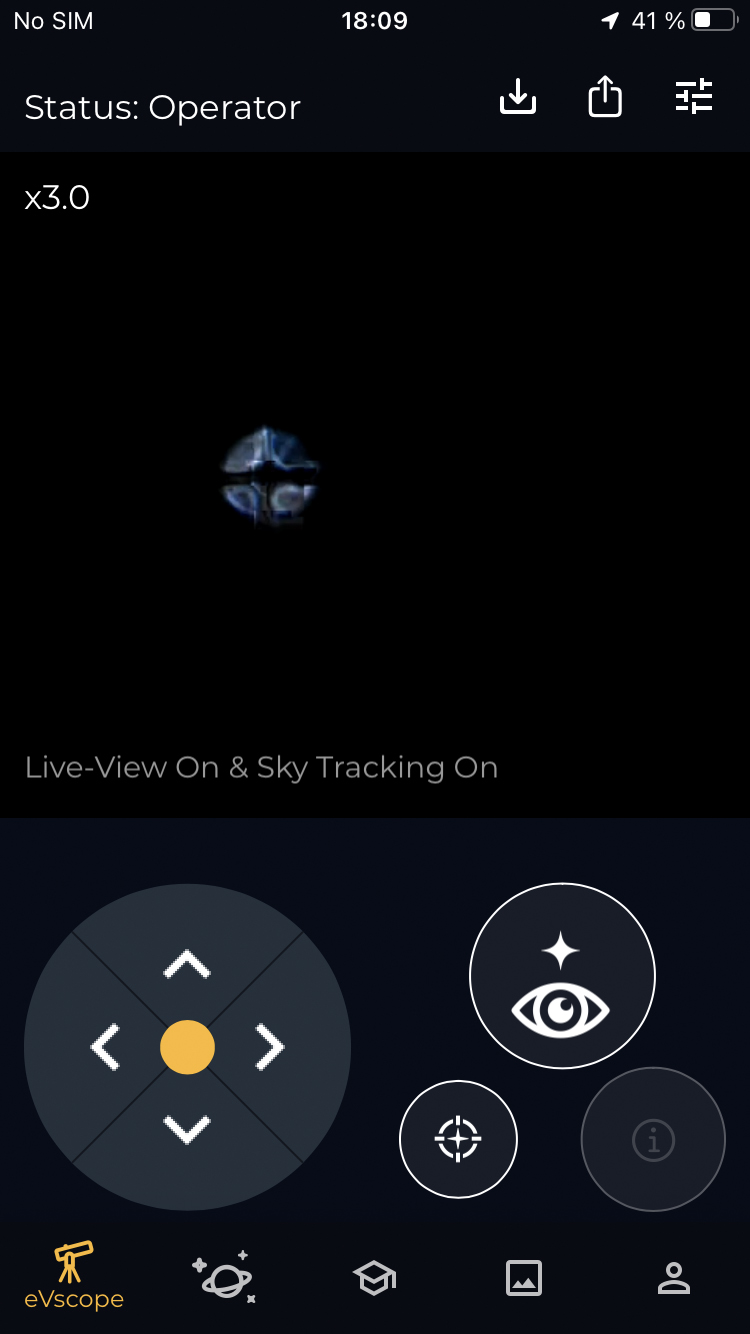Move the telescope left
This screenshot has height=1334, width=750.
click(x=105, y=1047)
